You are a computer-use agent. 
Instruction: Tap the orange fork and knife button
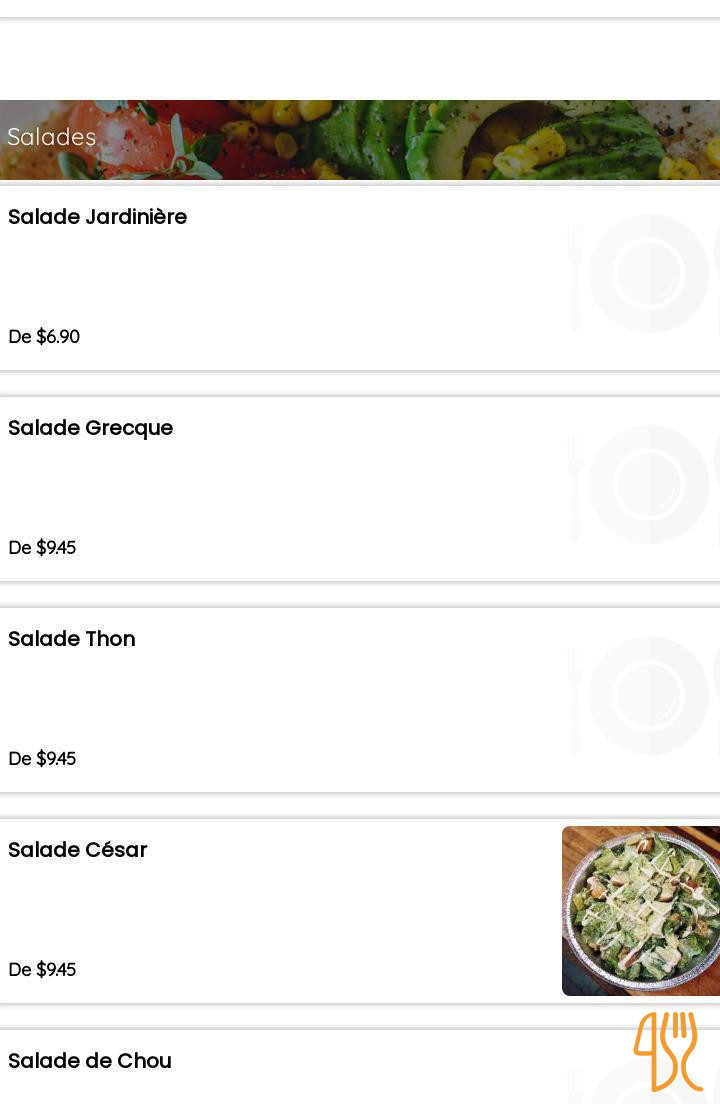coord(667,1051)
